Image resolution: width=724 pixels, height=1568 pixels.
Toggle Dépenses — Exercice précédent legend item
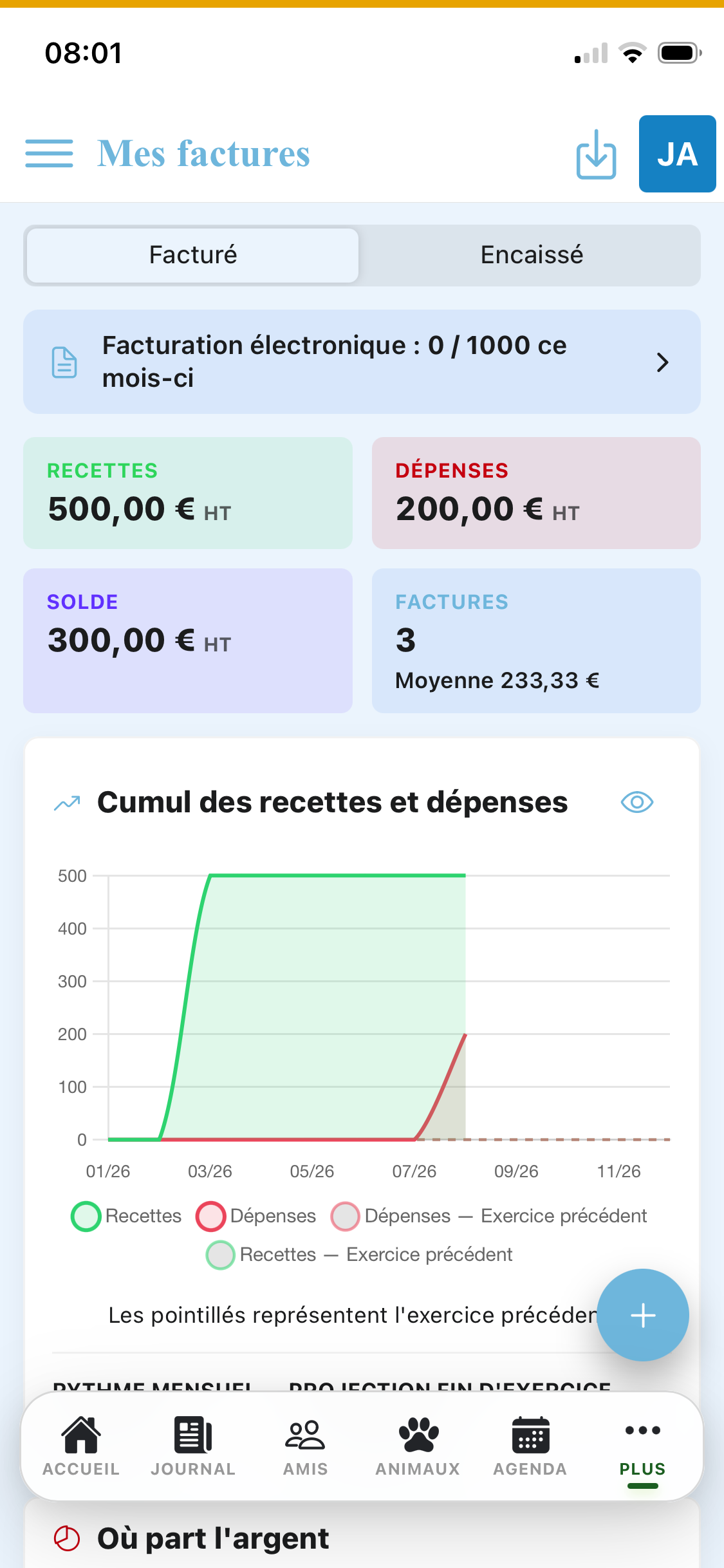[x=489, y=1217]
